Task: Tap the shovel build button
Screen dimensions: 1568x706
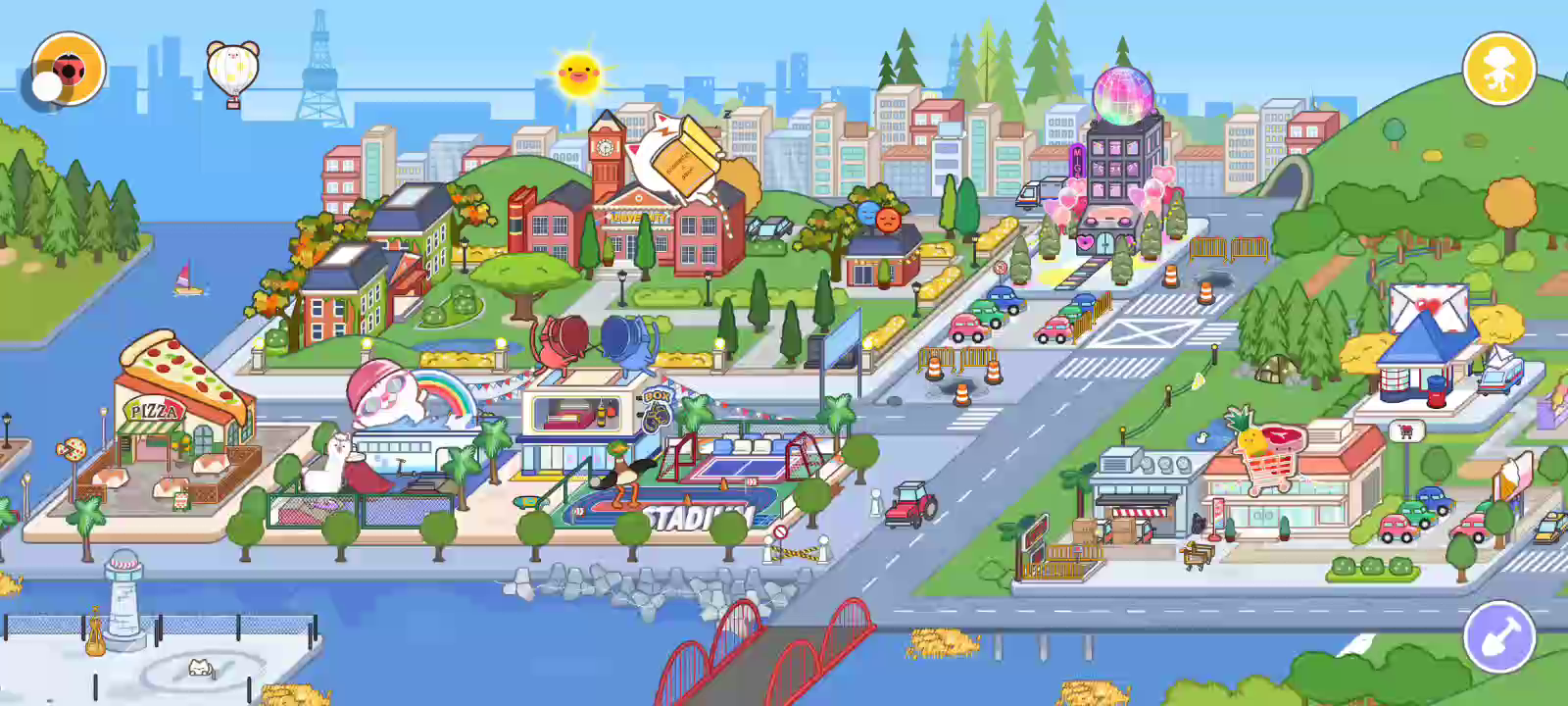Action: 1498,636
